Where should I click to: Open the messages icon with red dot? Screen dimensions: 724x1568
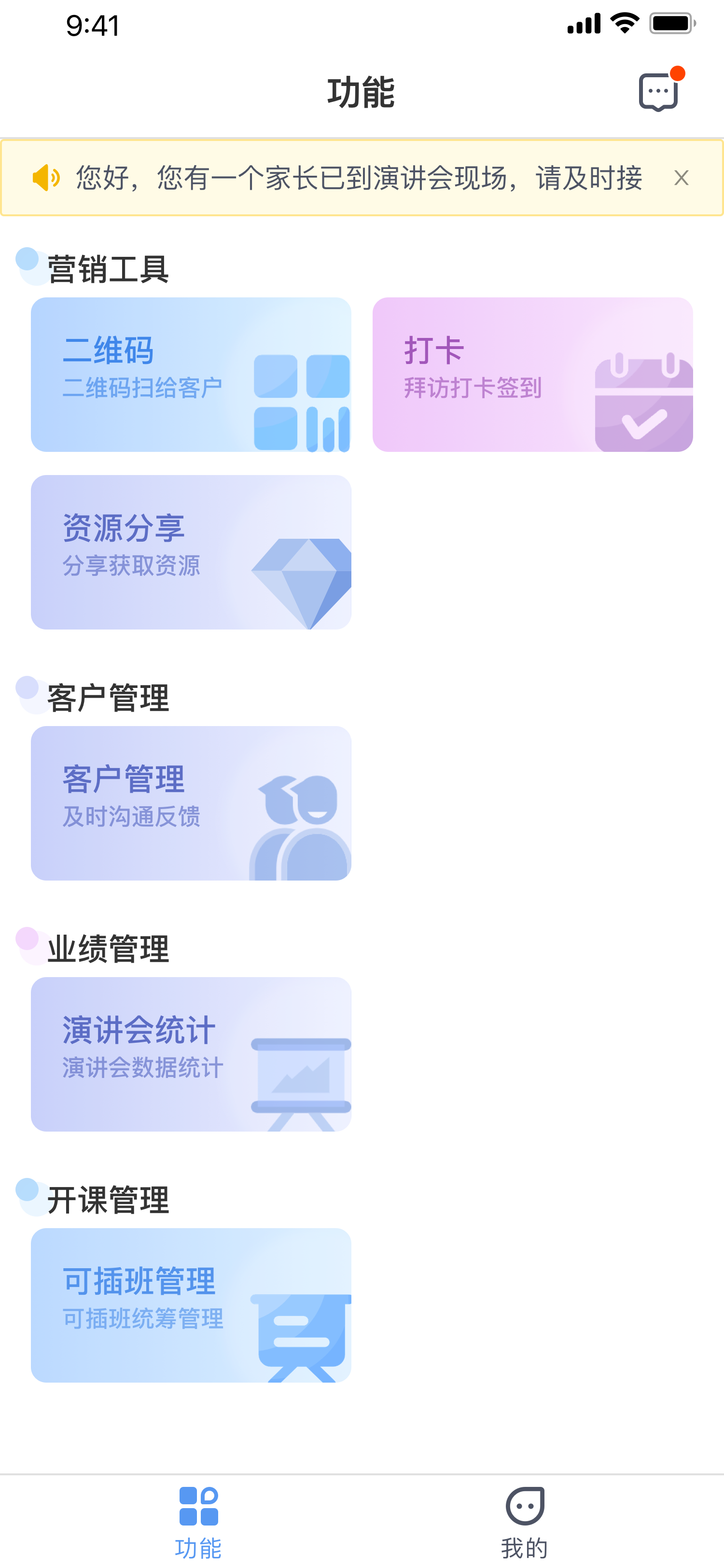[659, 91]
